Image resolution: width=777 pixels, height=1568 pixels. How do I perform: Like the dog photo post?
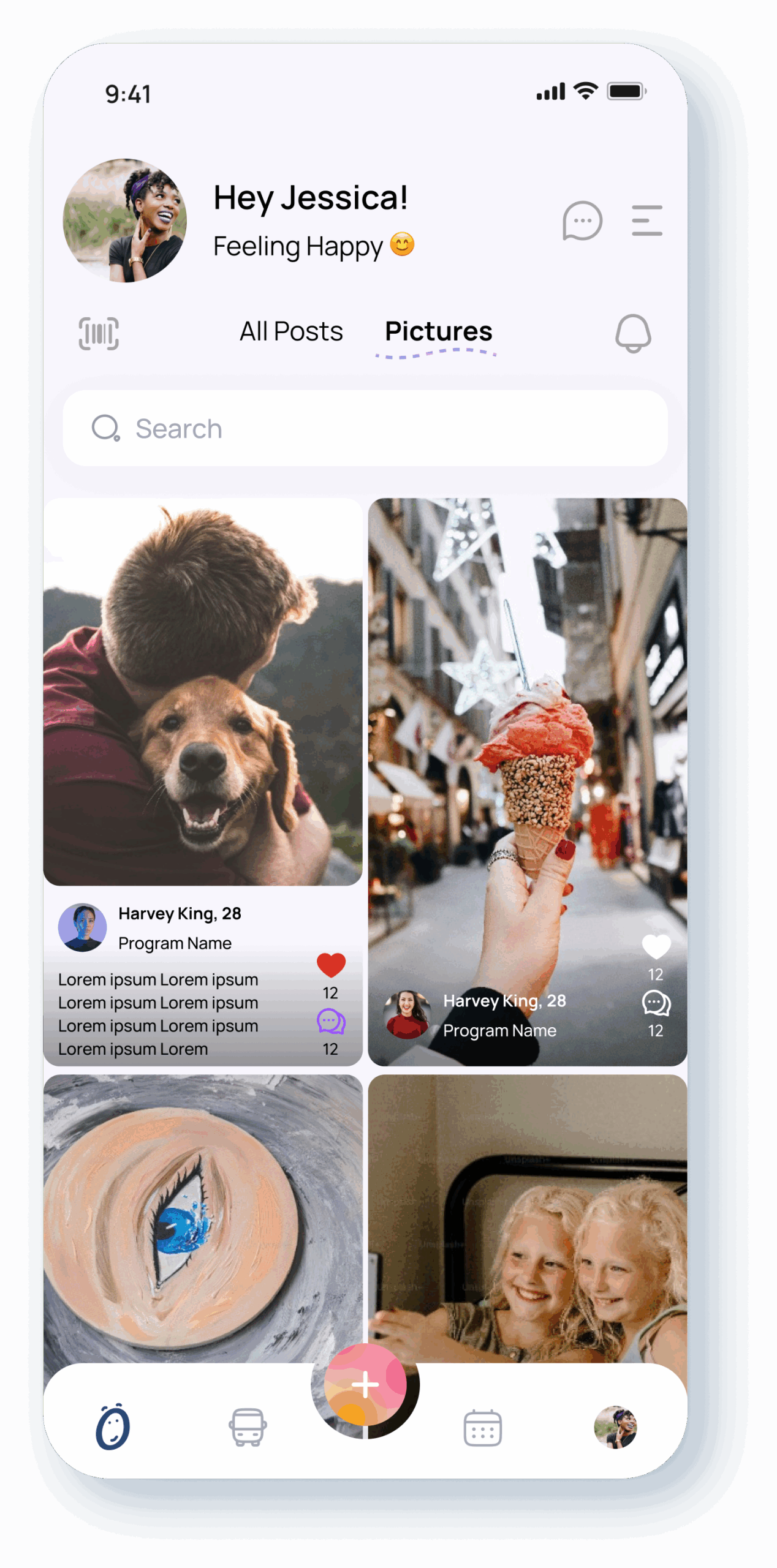(x=331, y=965)
